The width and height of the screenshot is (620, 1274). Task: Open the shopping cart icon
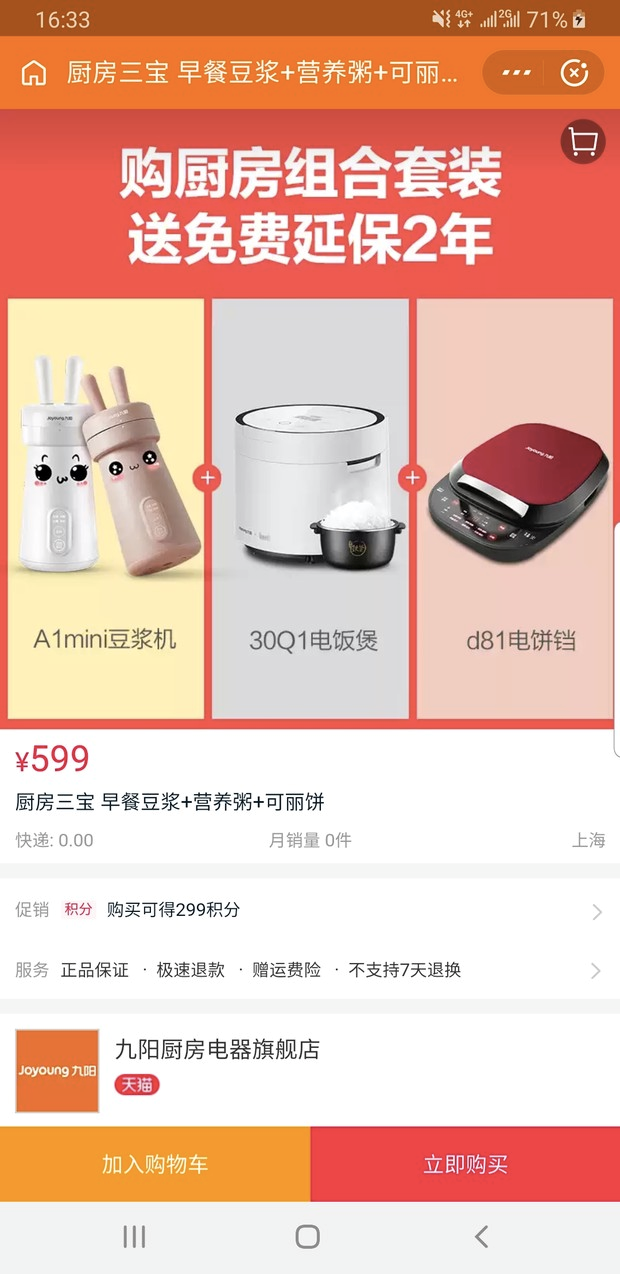point(583,142)
